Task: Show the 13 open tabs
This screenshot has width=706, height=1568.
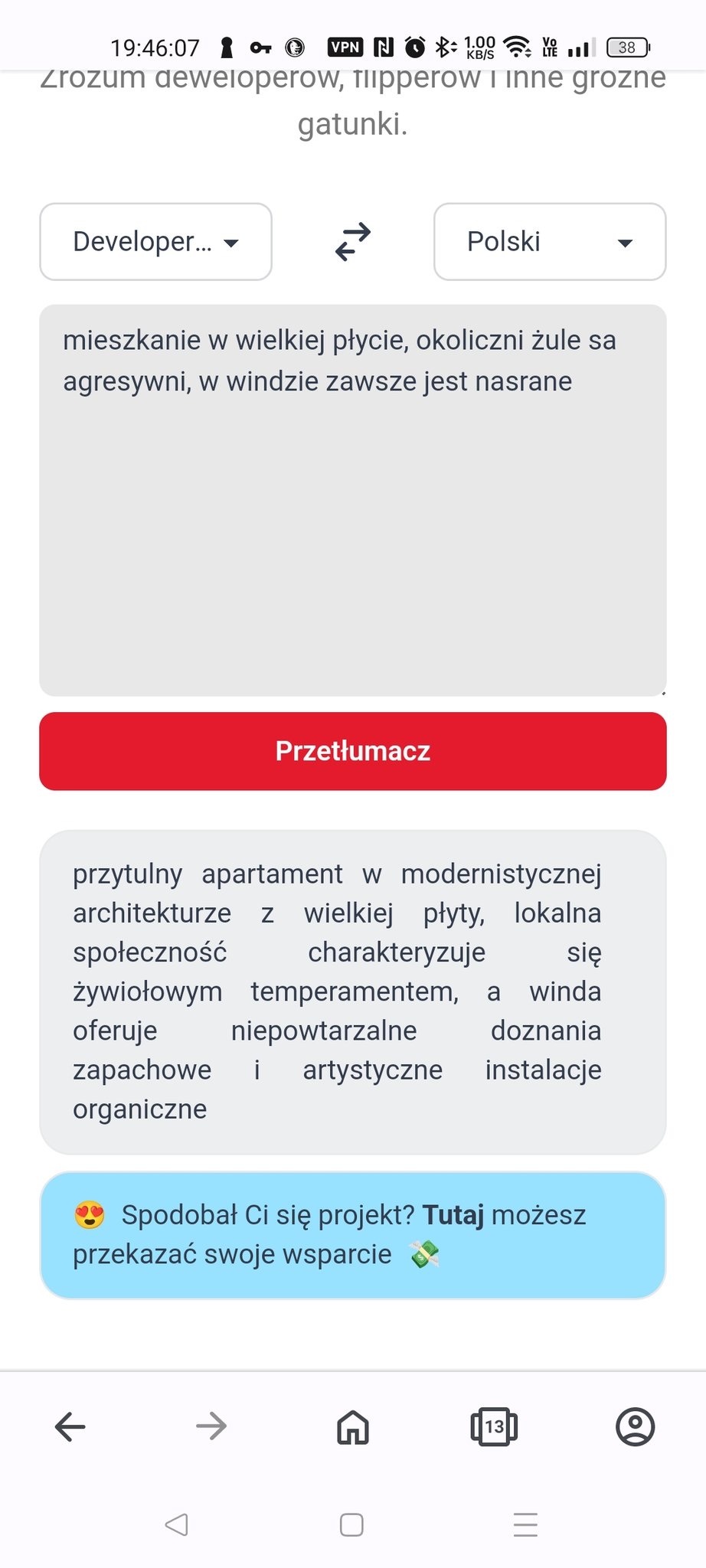Action: click(494, 1426)
